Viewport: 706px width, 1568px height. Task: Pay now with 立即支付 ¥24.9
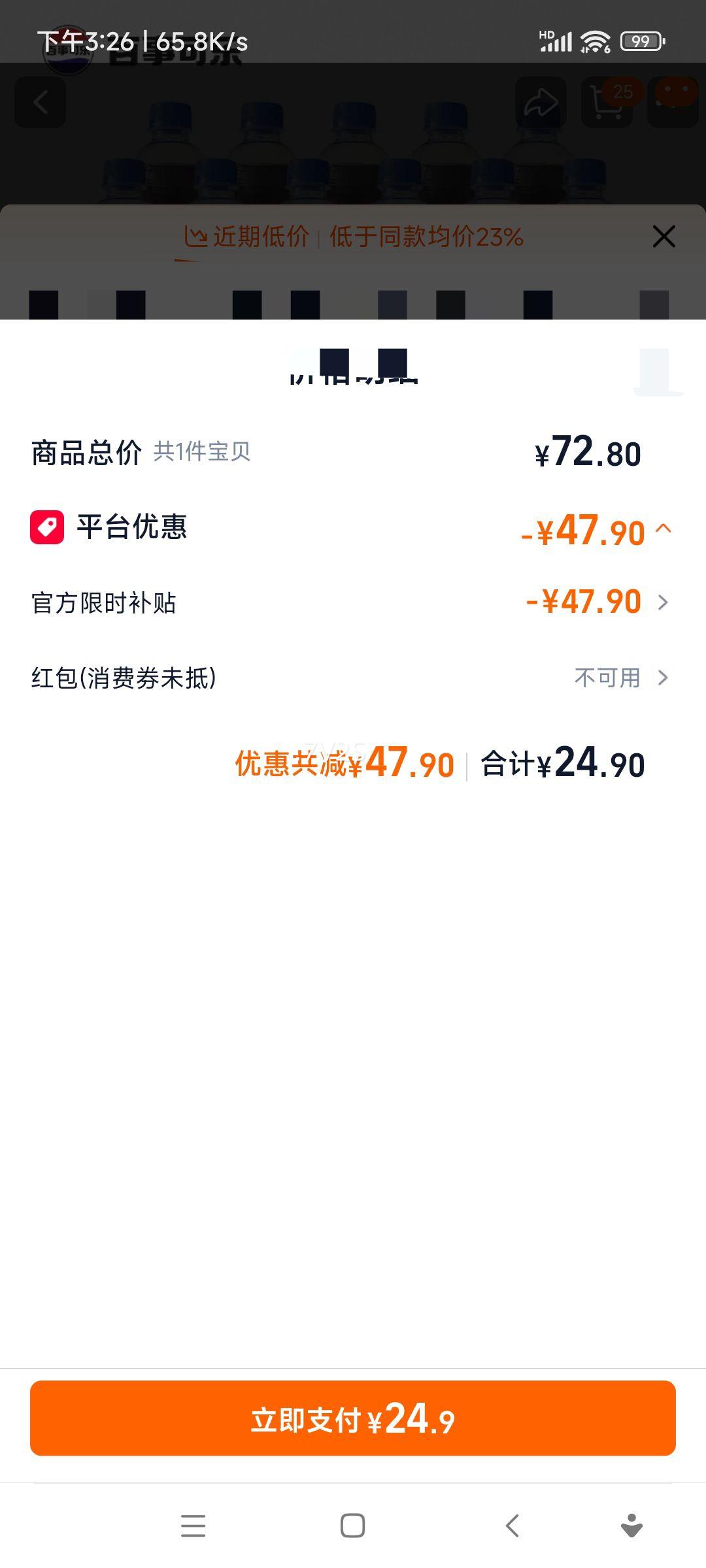coord(353,1418)
